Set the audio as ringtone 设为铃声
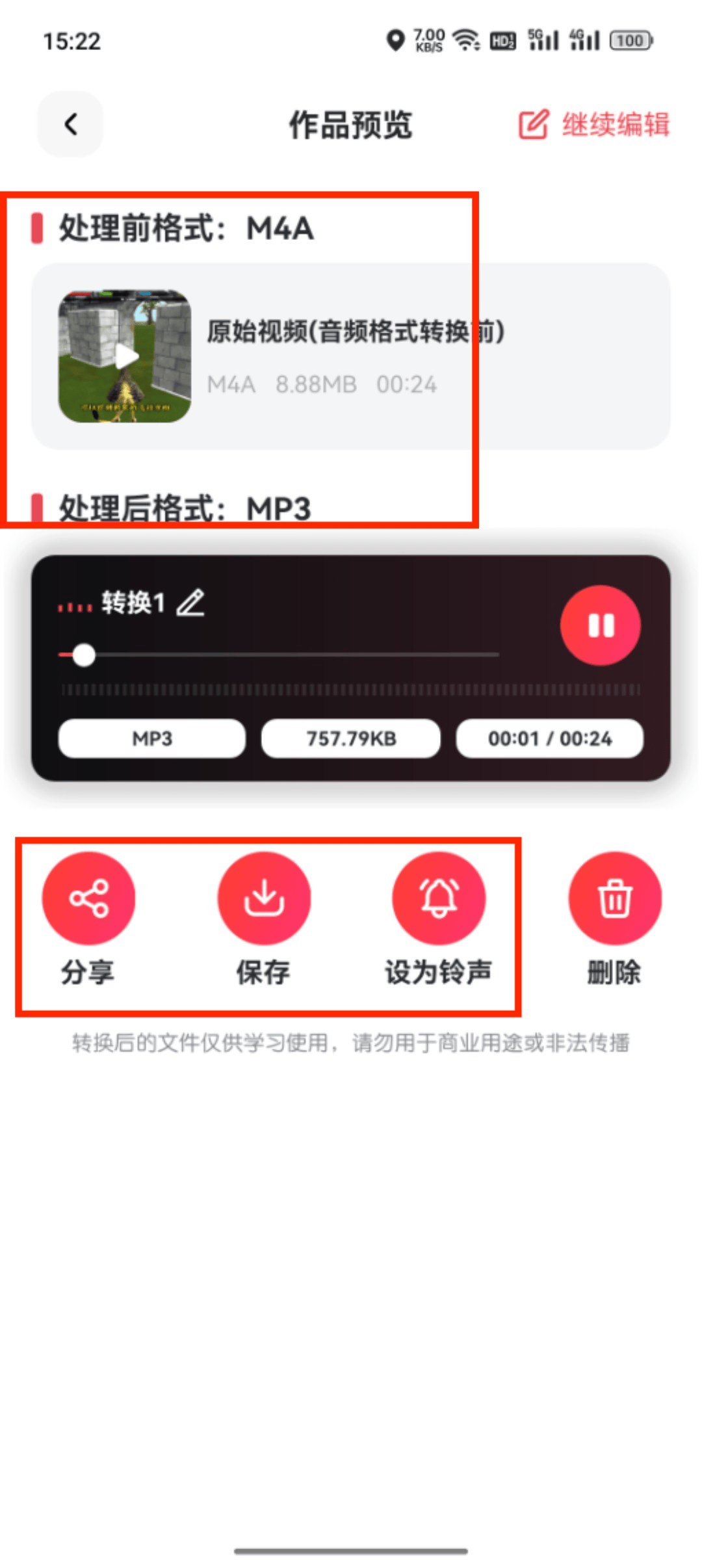702x1568 pixels. coord(439,898)
